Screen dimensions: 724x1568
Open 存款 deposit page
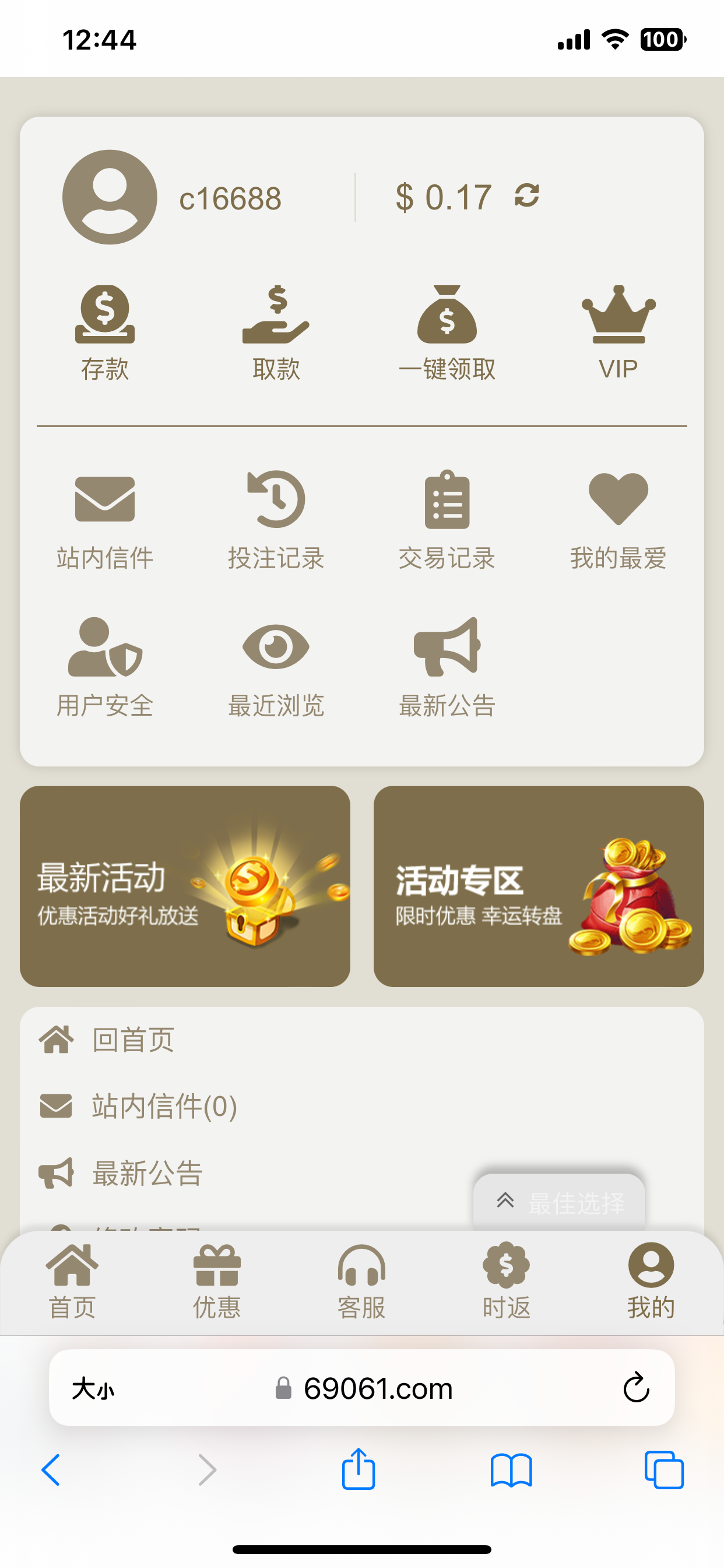[x=105, y=332]
